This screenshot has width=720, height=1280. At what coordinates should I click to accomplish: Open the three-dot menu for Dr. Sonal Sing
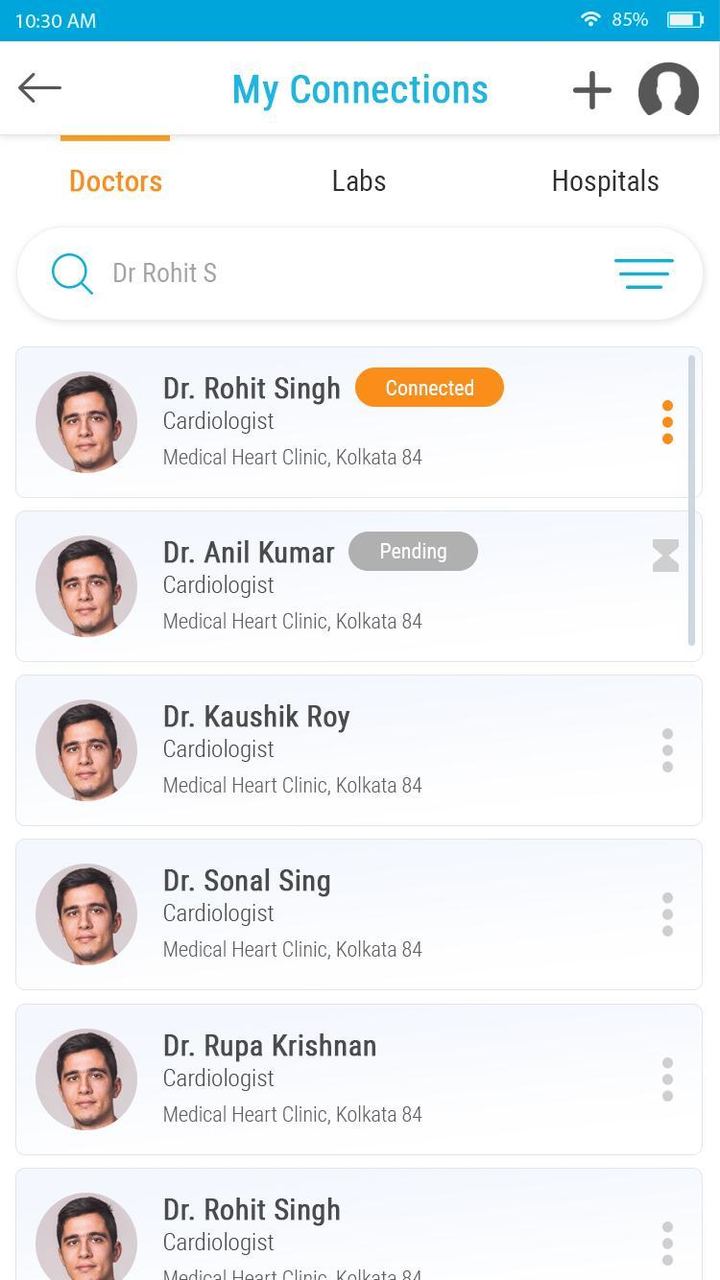(667, 914)
